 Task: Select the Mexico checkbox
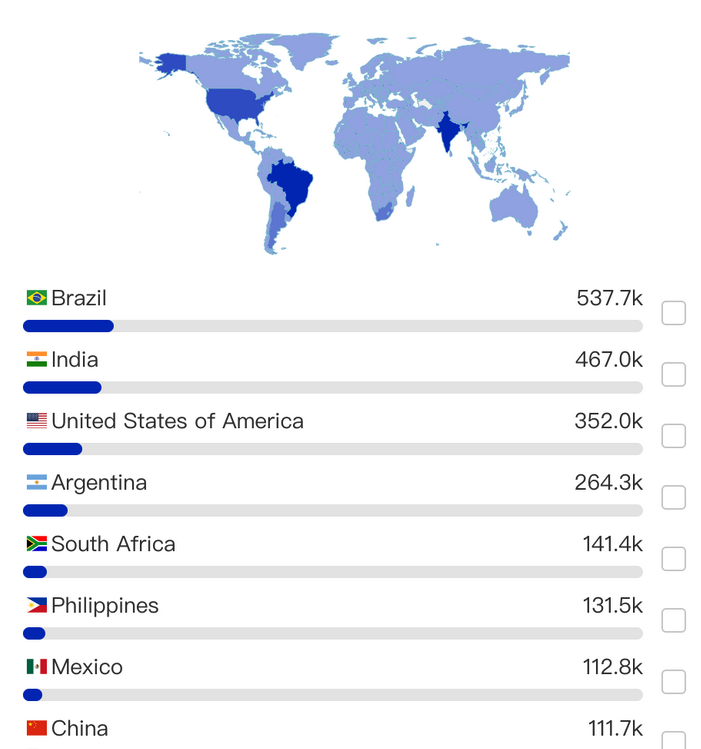point(674,682)
